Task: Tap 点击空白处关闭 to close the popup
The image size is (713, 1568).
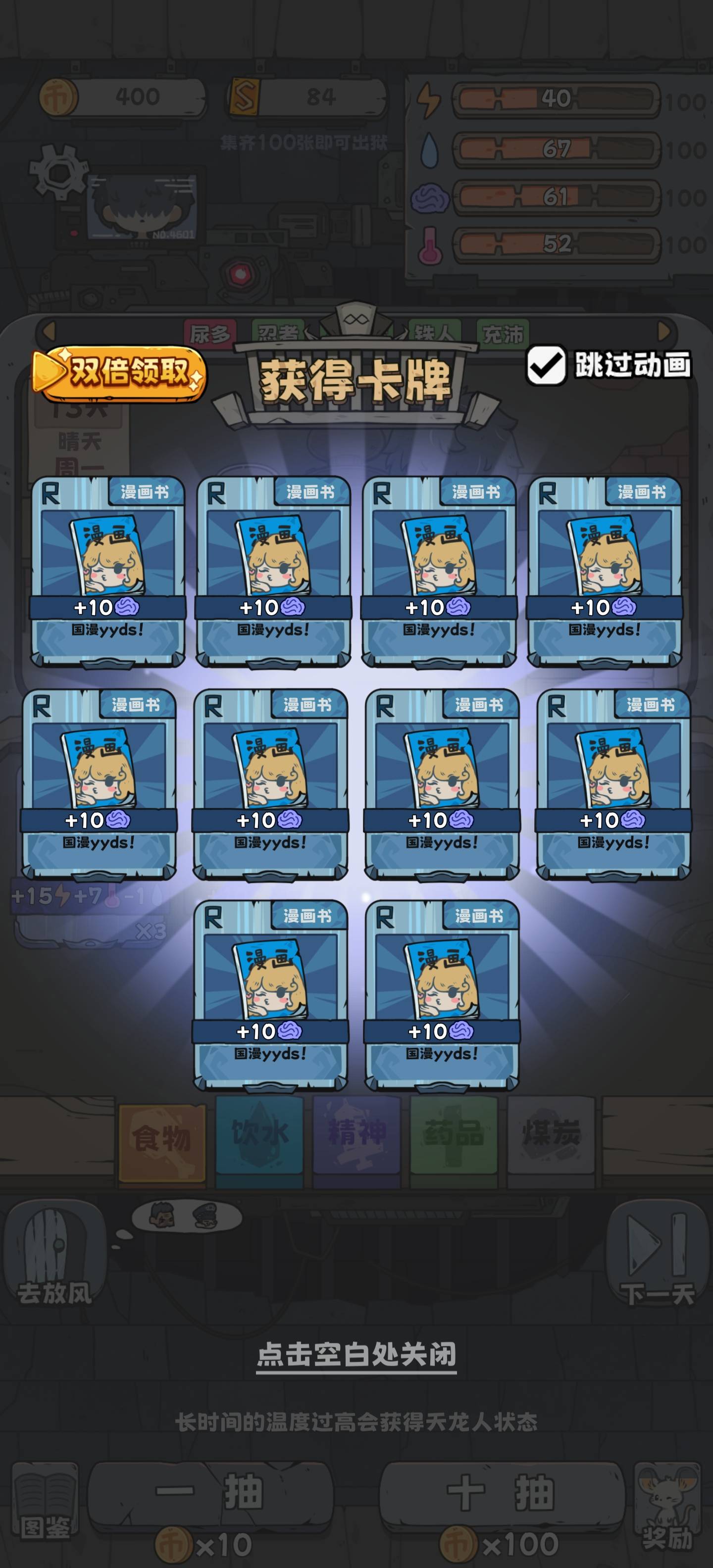Action: pos(356,1355)
